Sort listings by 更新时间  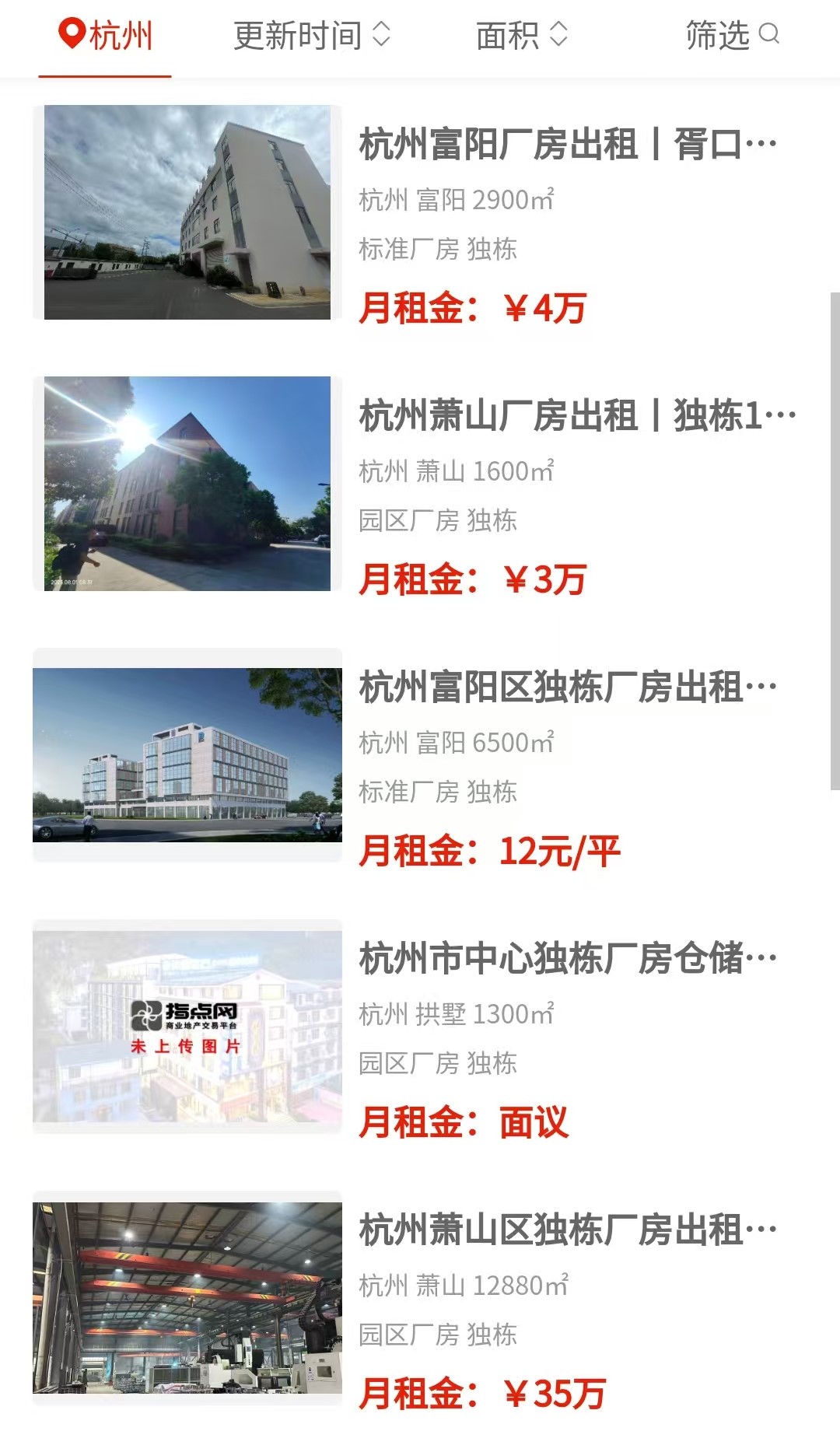pos(311,36)
